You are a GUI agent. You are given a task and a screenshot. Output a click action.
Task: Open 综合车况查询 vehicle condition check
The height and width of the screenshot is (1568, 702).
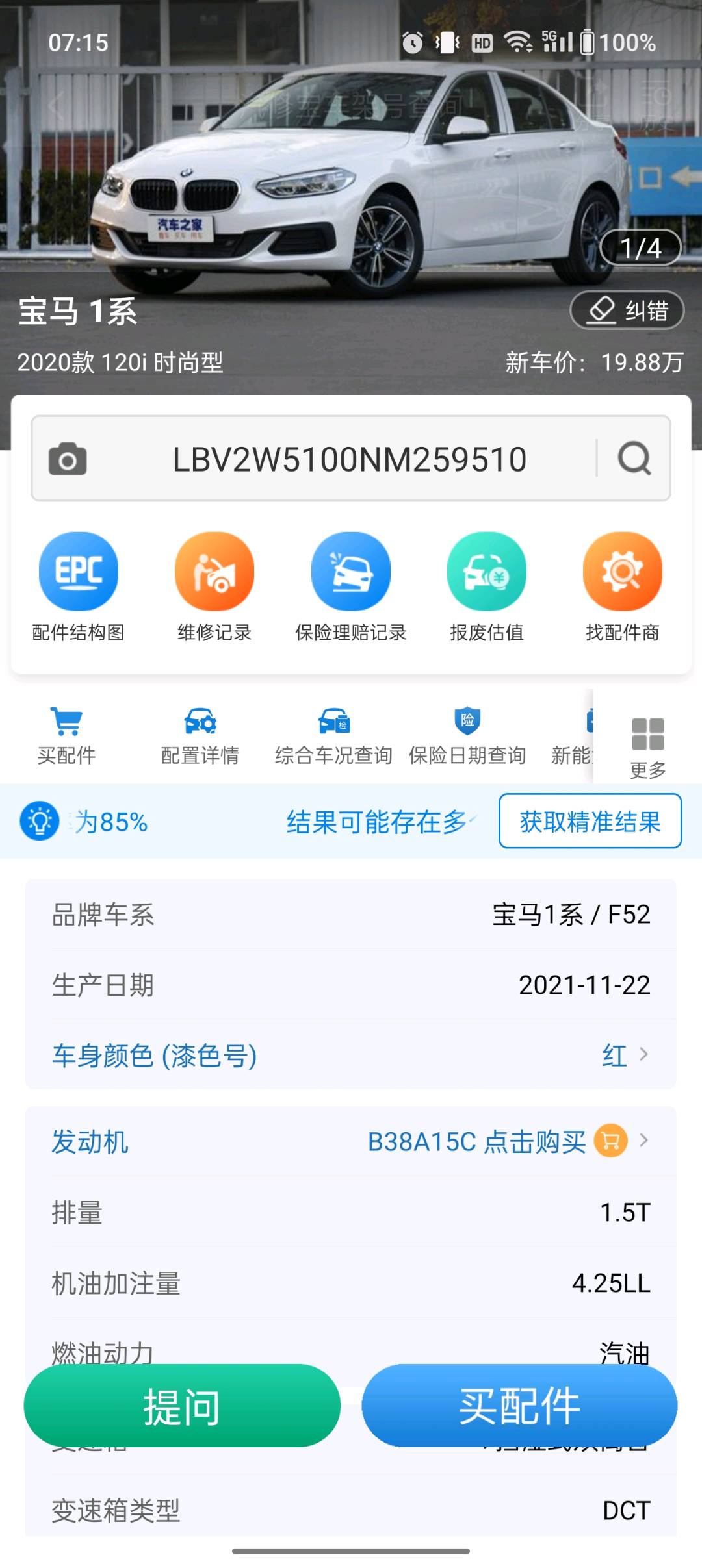point(333,736)
